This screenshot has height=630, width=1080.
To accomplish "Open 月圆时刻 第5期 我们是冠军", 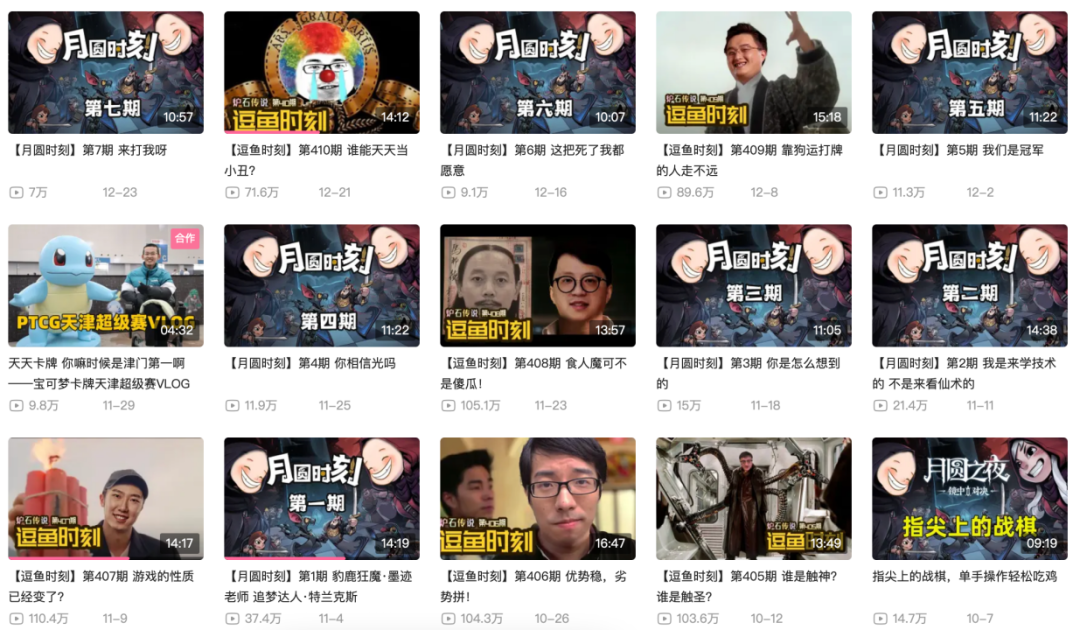I will point(969,72).
